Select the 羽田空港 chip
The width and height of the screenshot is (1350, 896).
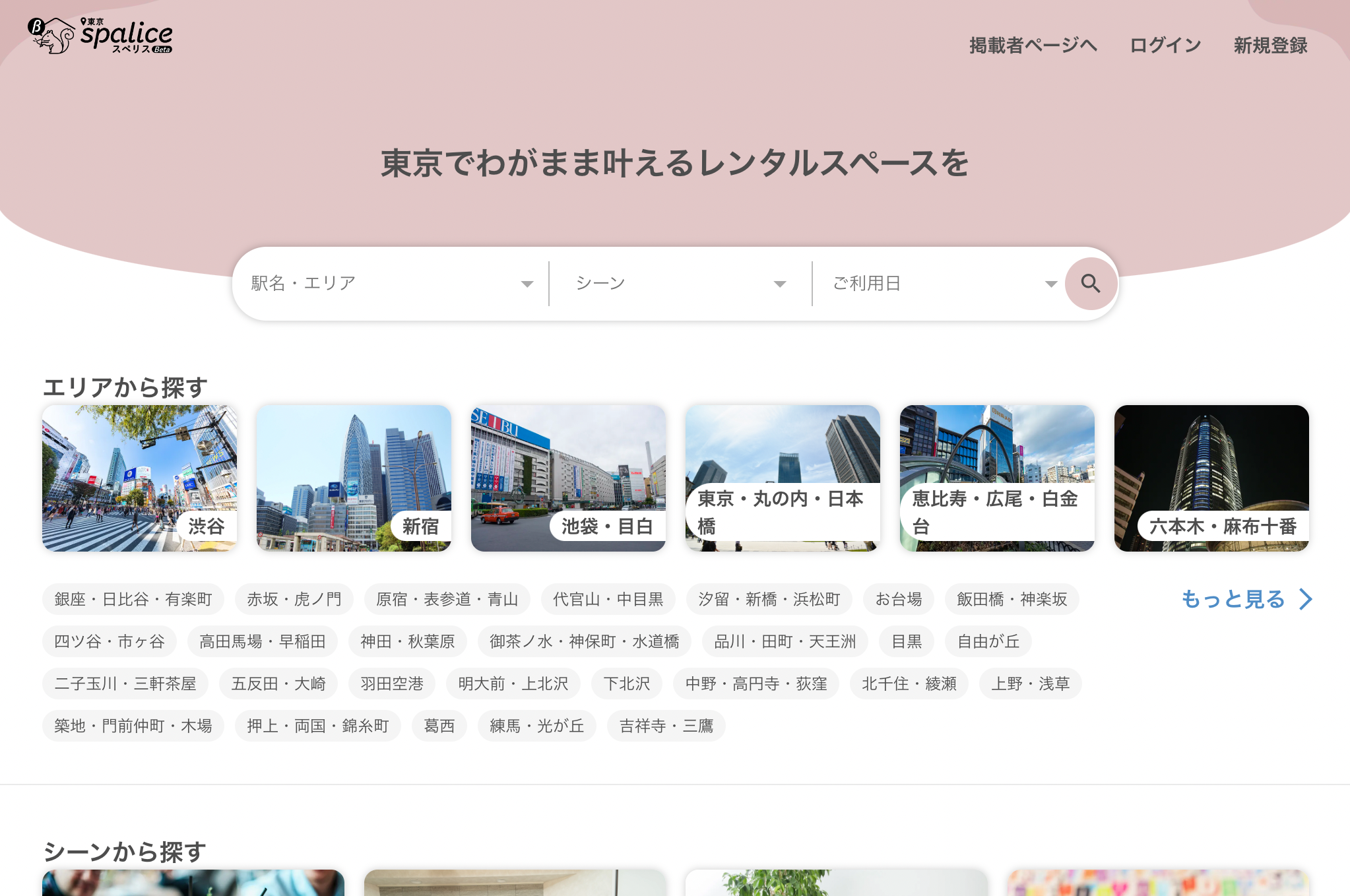coord(392,684)
